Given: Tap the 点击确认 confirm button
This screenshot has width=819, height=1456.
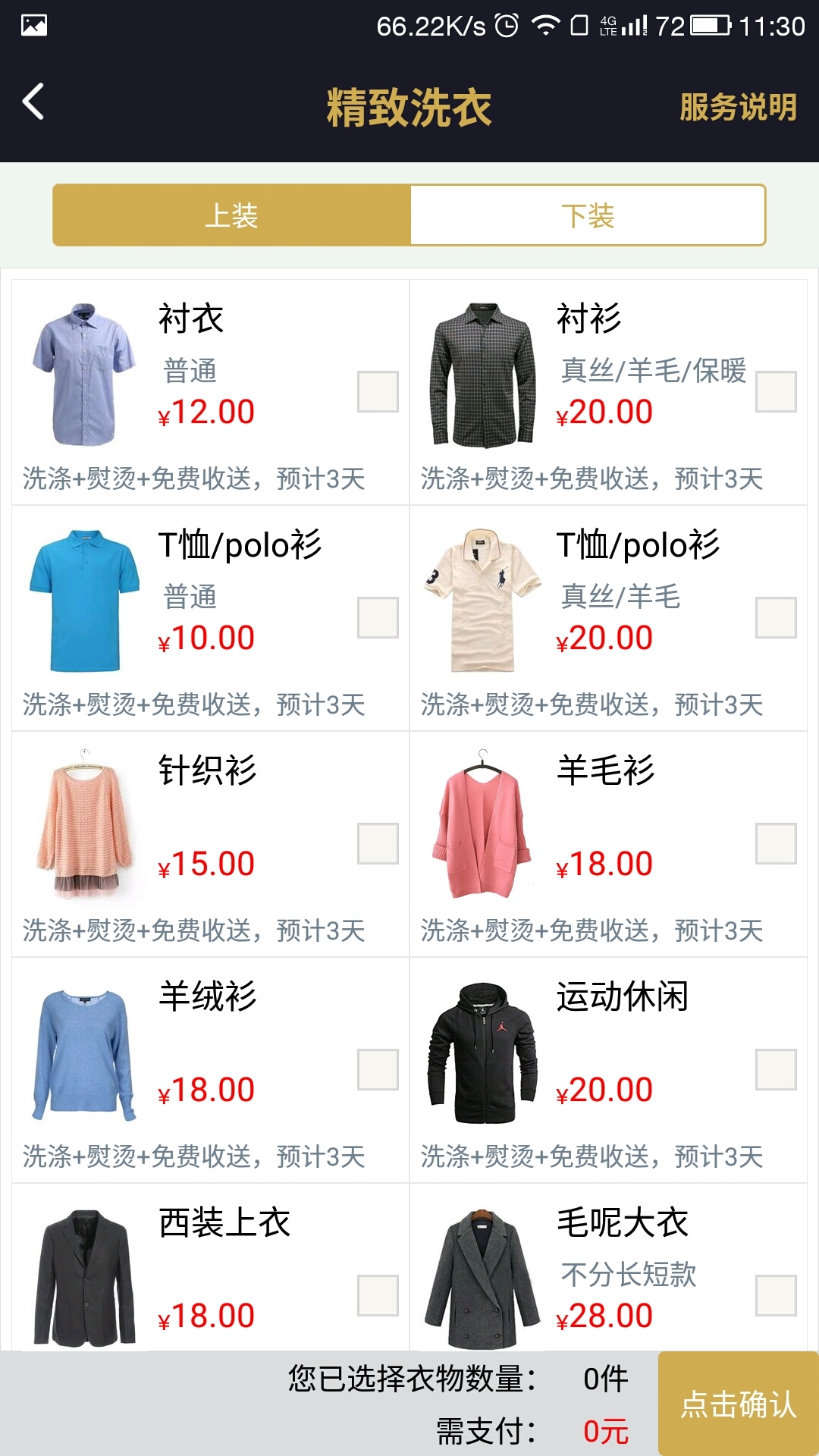Looking at the screenshot, I should [739, 1404].
